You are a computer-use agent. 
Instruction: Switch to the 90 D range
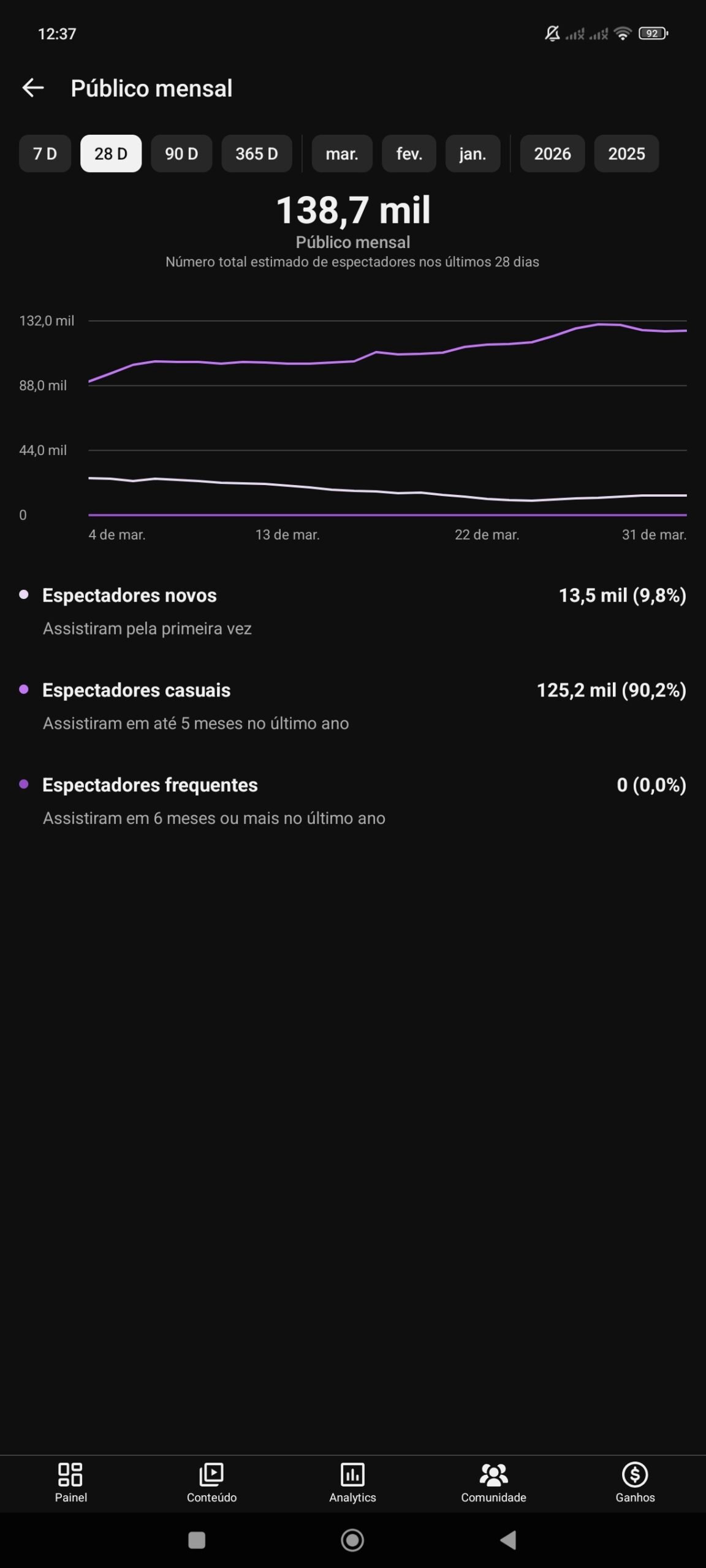coord(181,154)
